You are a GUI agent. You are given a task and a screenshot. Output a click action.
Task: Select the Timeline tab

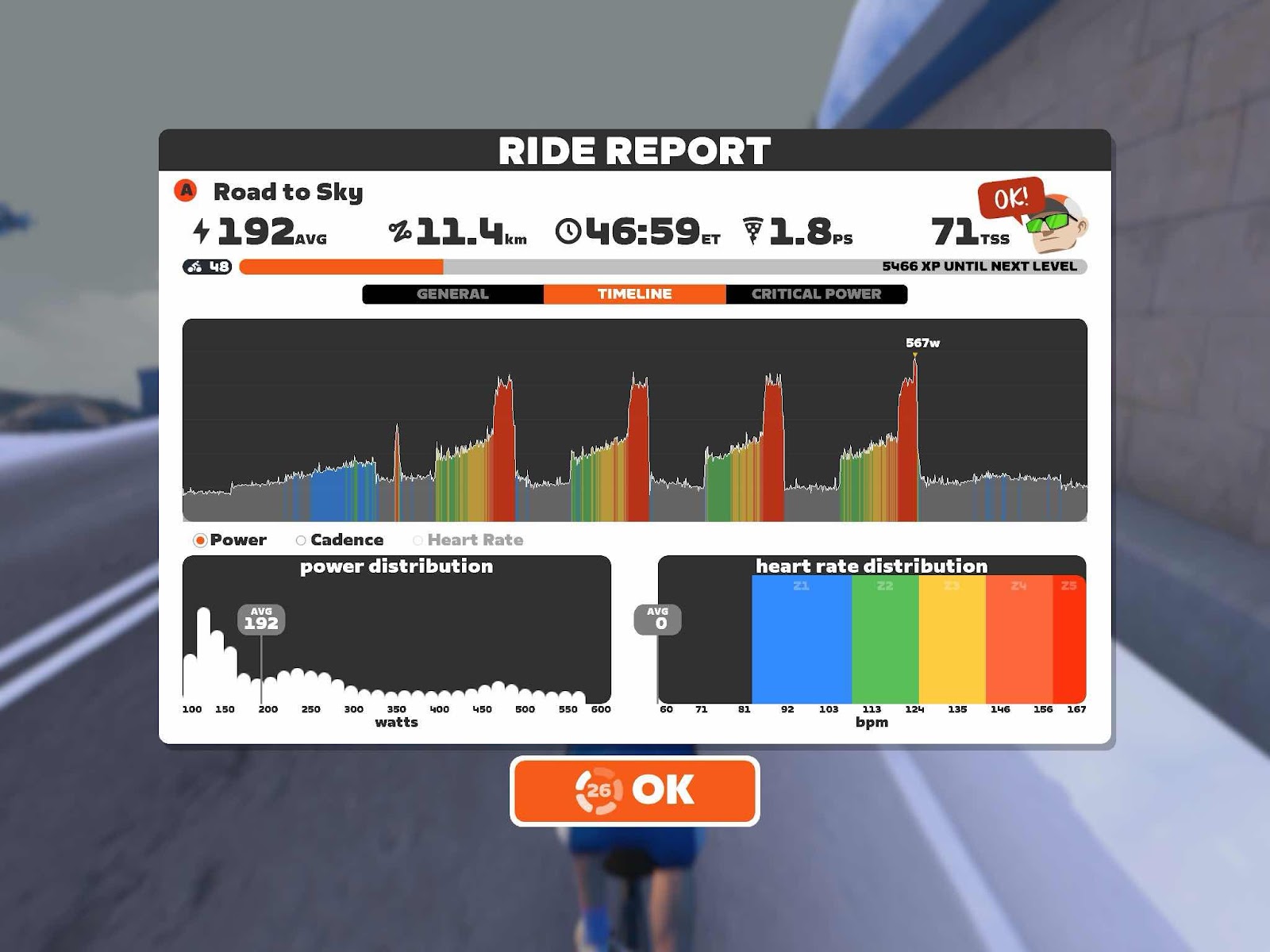click(634, 294)
